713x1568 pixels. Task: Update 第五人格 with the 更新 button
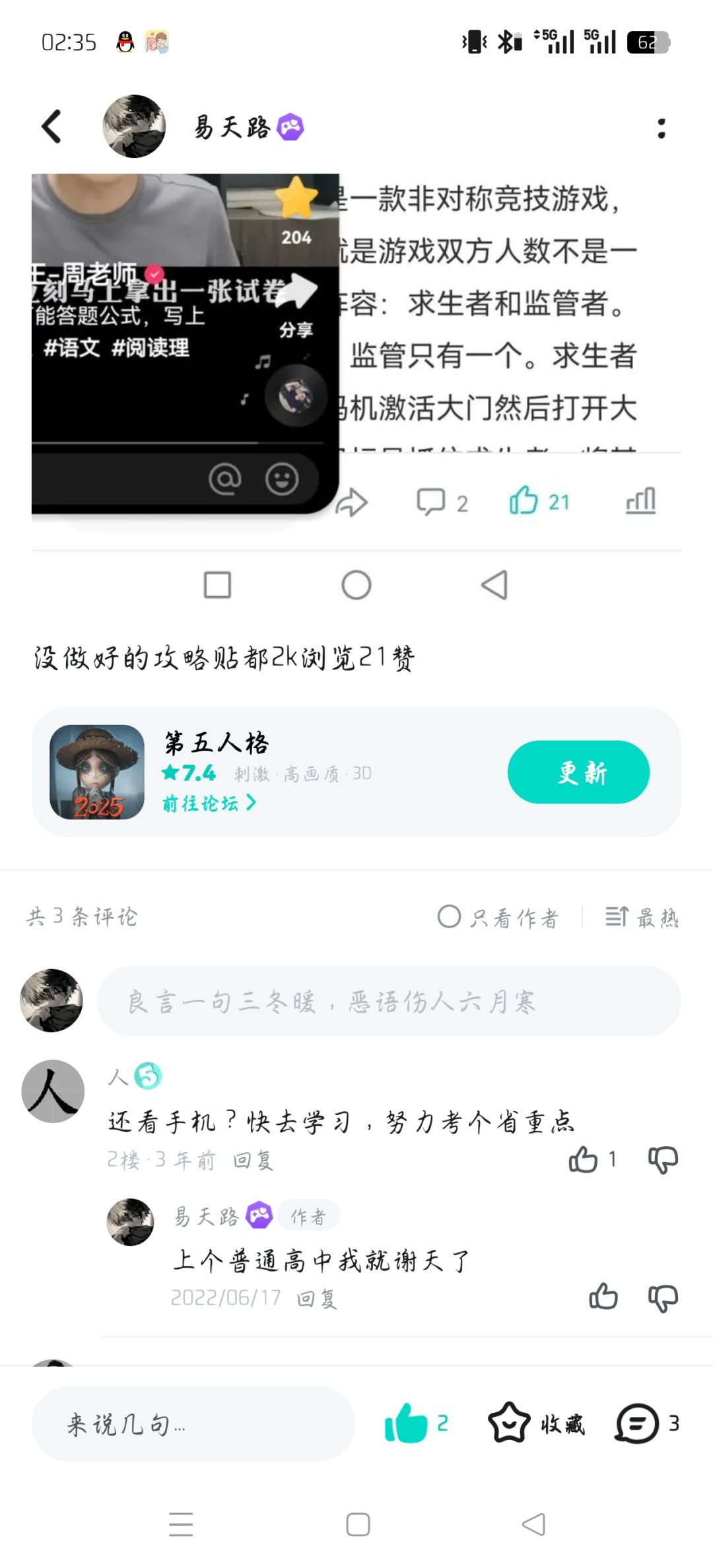coord(578,772)
